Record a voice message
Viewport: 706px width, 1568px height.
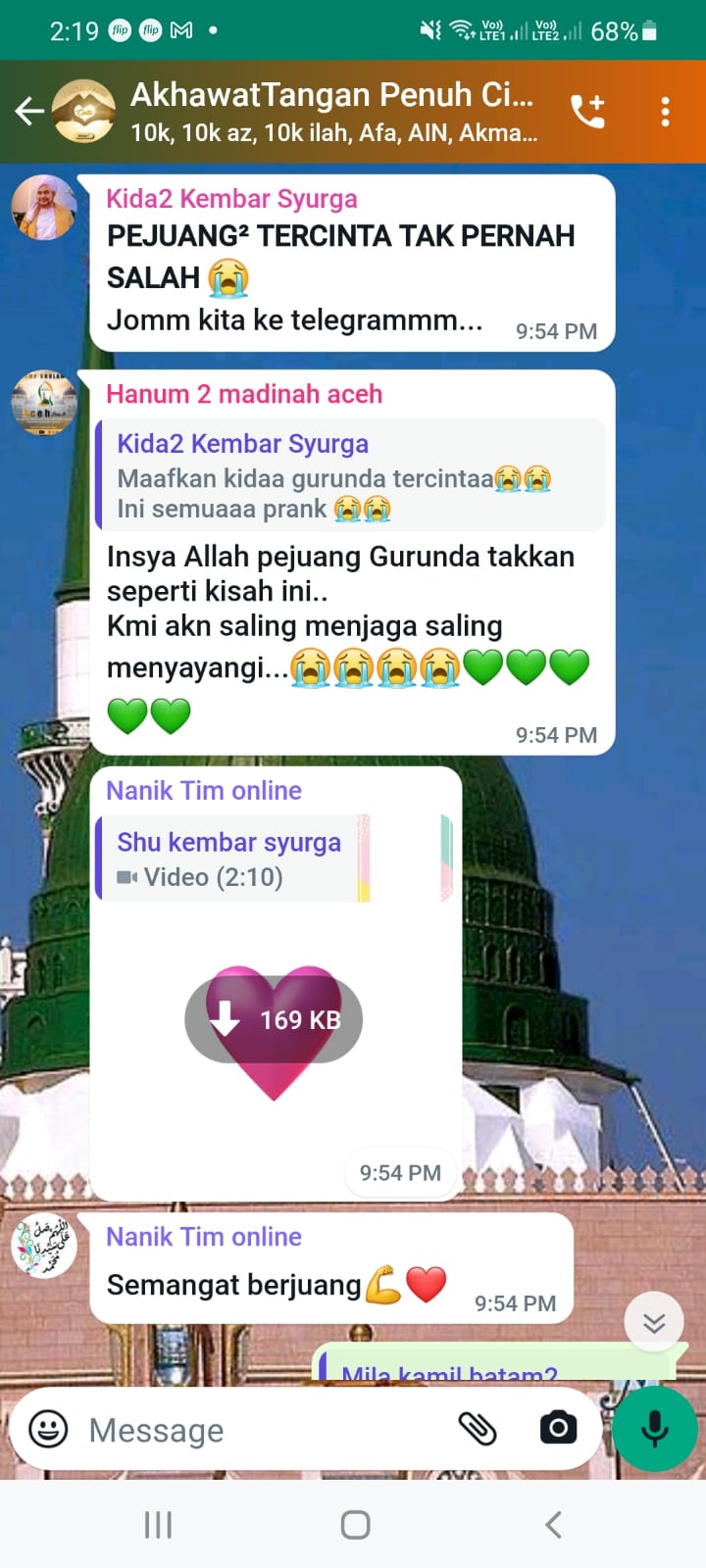(x=654, y=1428)
